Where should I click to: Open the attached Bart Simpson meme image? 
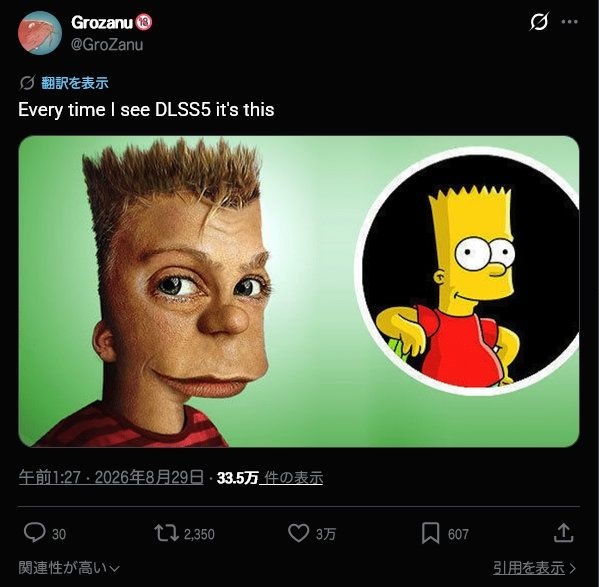tap(299, 291)
